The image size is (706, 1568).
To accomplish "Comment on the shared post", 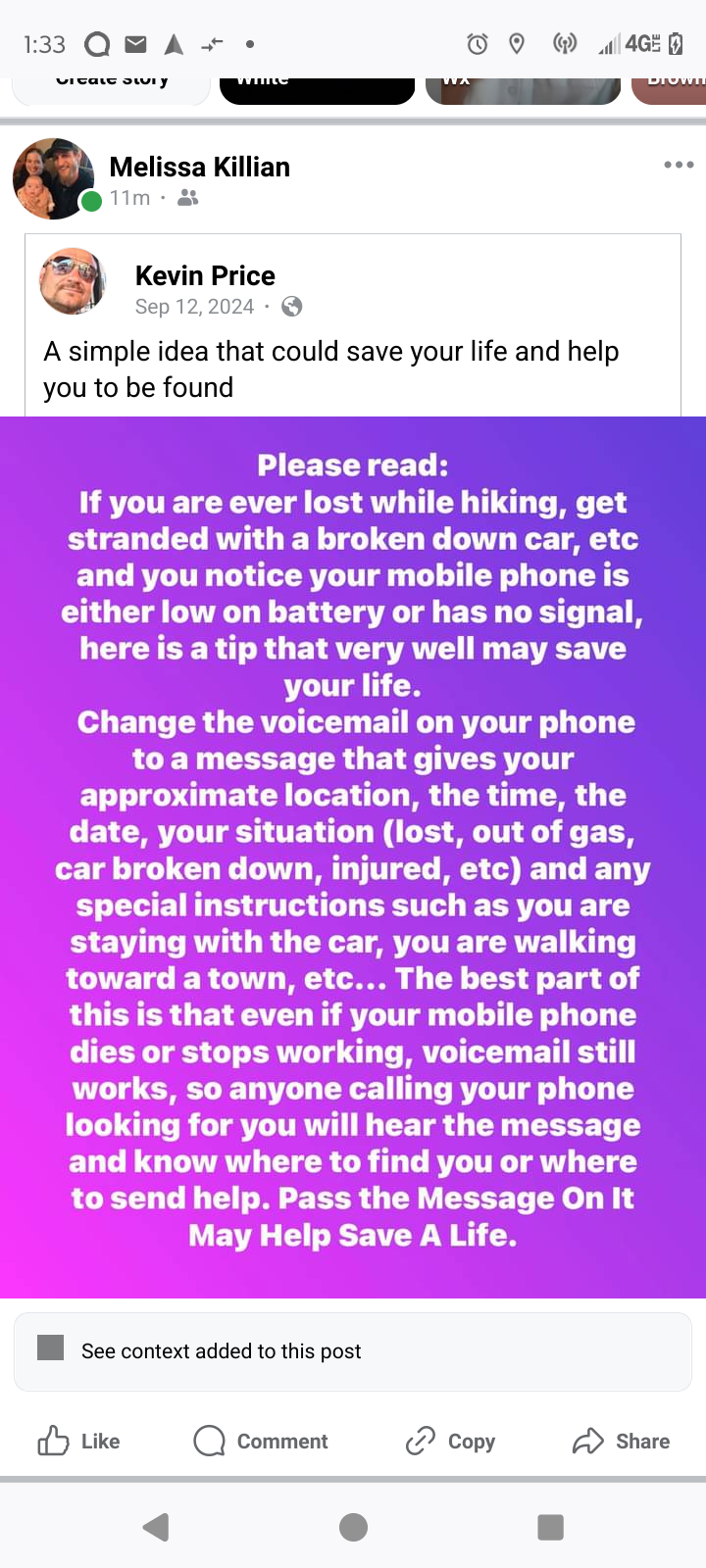I will [261, 1441].
